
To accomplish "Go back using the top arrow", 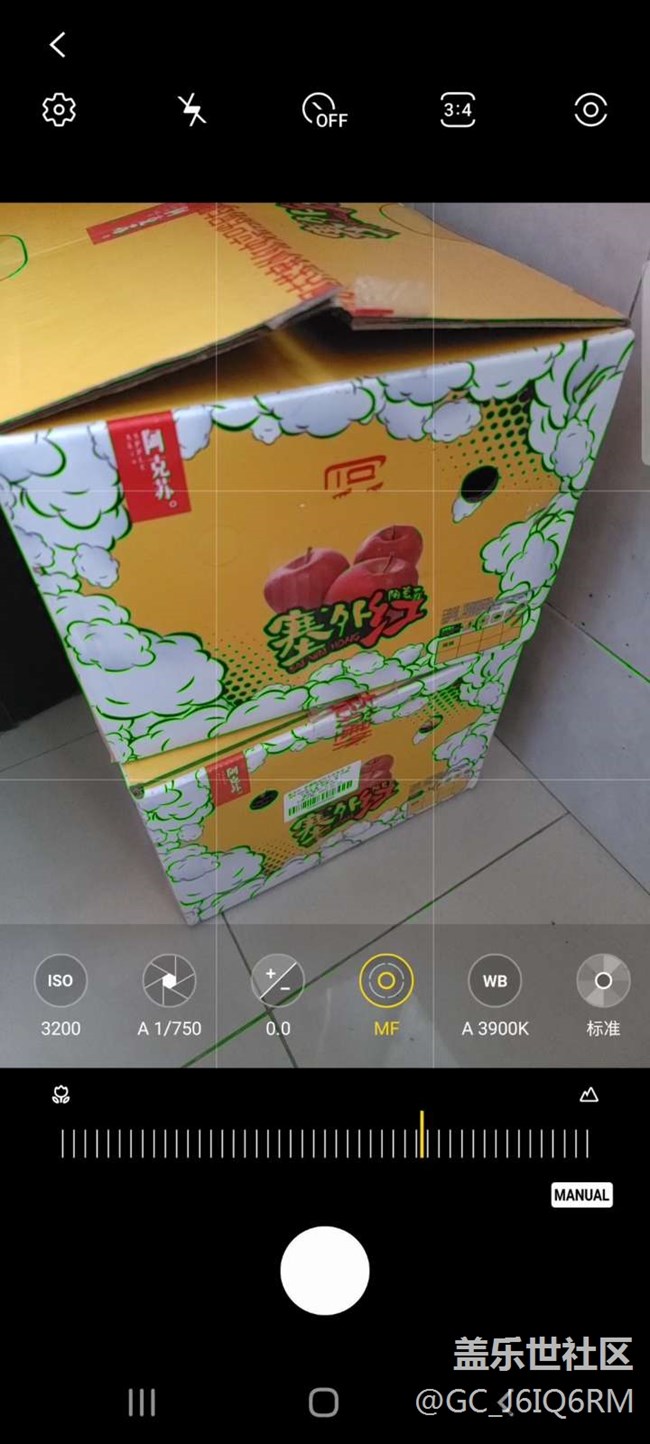I will point(57,45).
